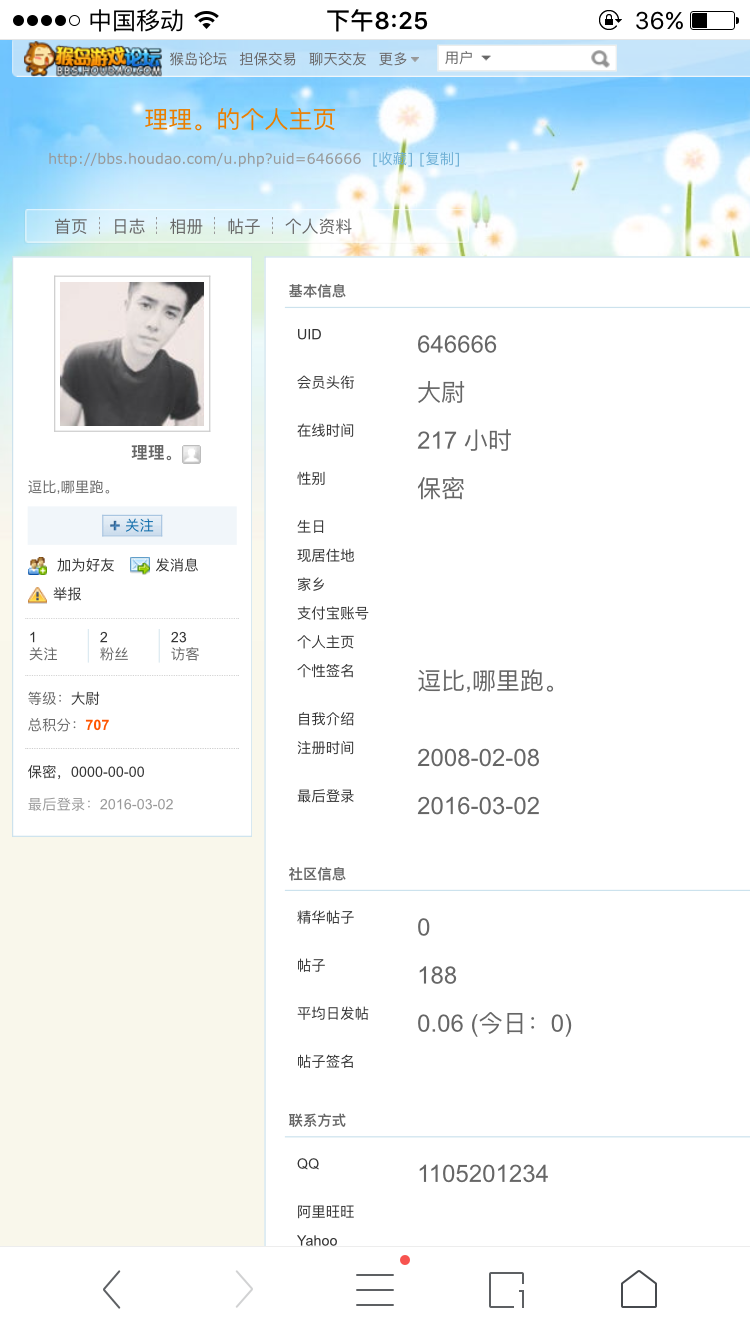Viewport: 750px width, 1334px height.
Task: Tap the 收藏 link beside profile URL
Action: [x=392, y=159]
